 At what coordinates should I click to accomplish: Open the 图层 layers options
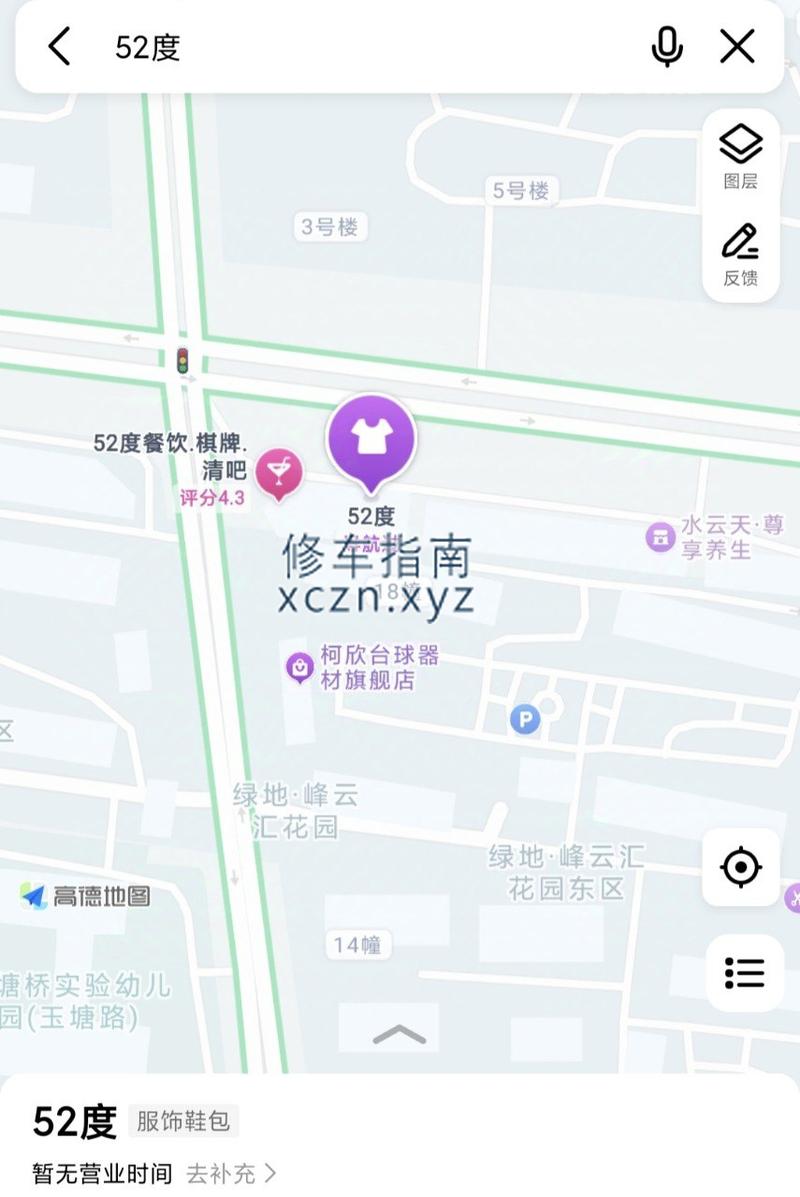tap(741, 157)
